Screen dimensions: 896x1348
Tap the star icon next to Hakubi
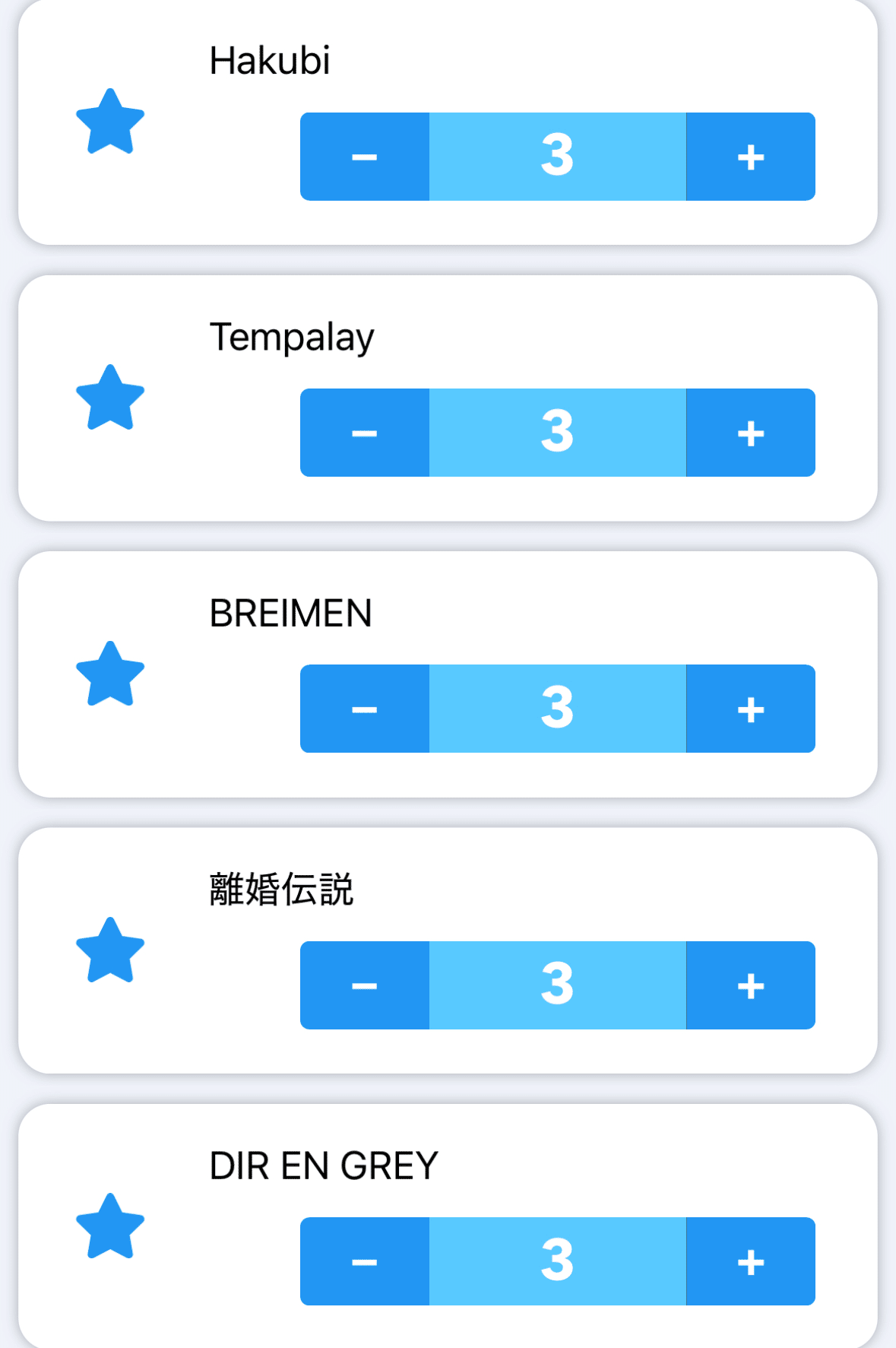coord(110,122)
